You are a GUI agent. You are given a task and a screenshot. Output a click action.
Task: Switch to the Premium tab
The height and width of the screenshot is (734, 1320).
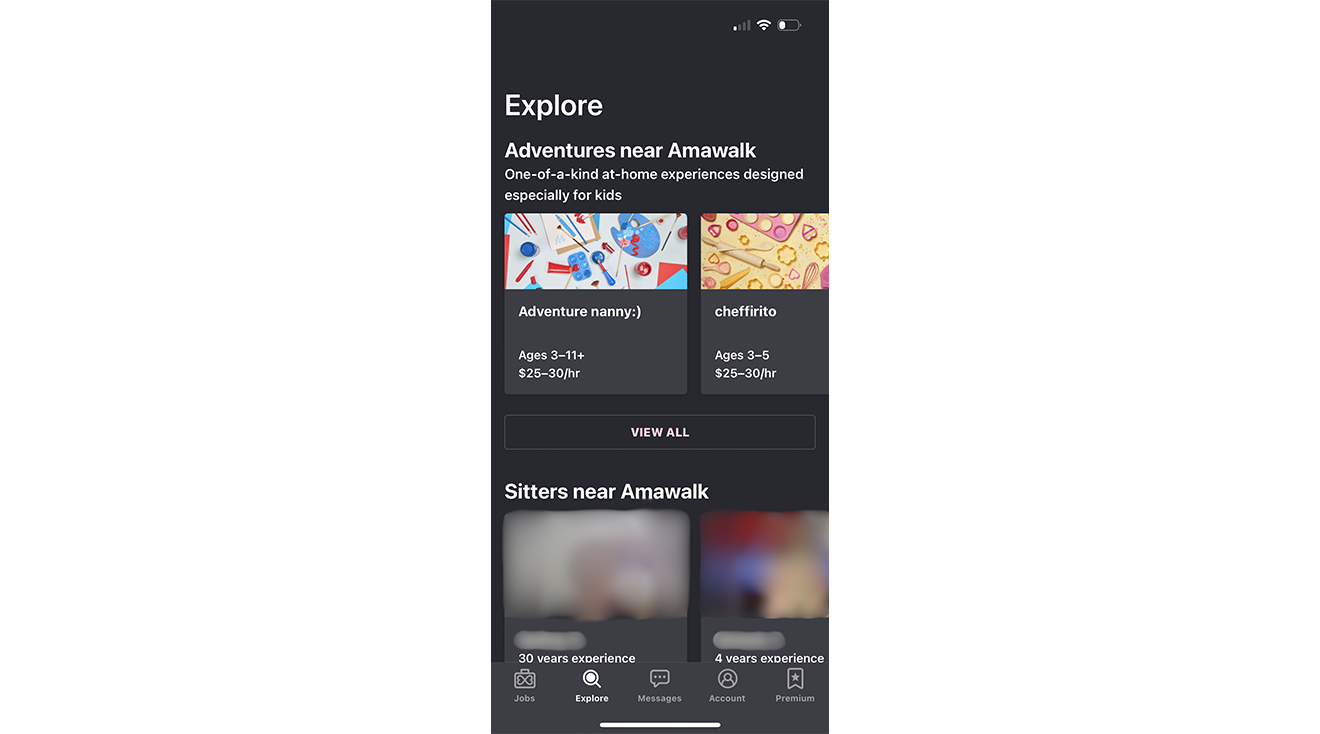[795, 686]
